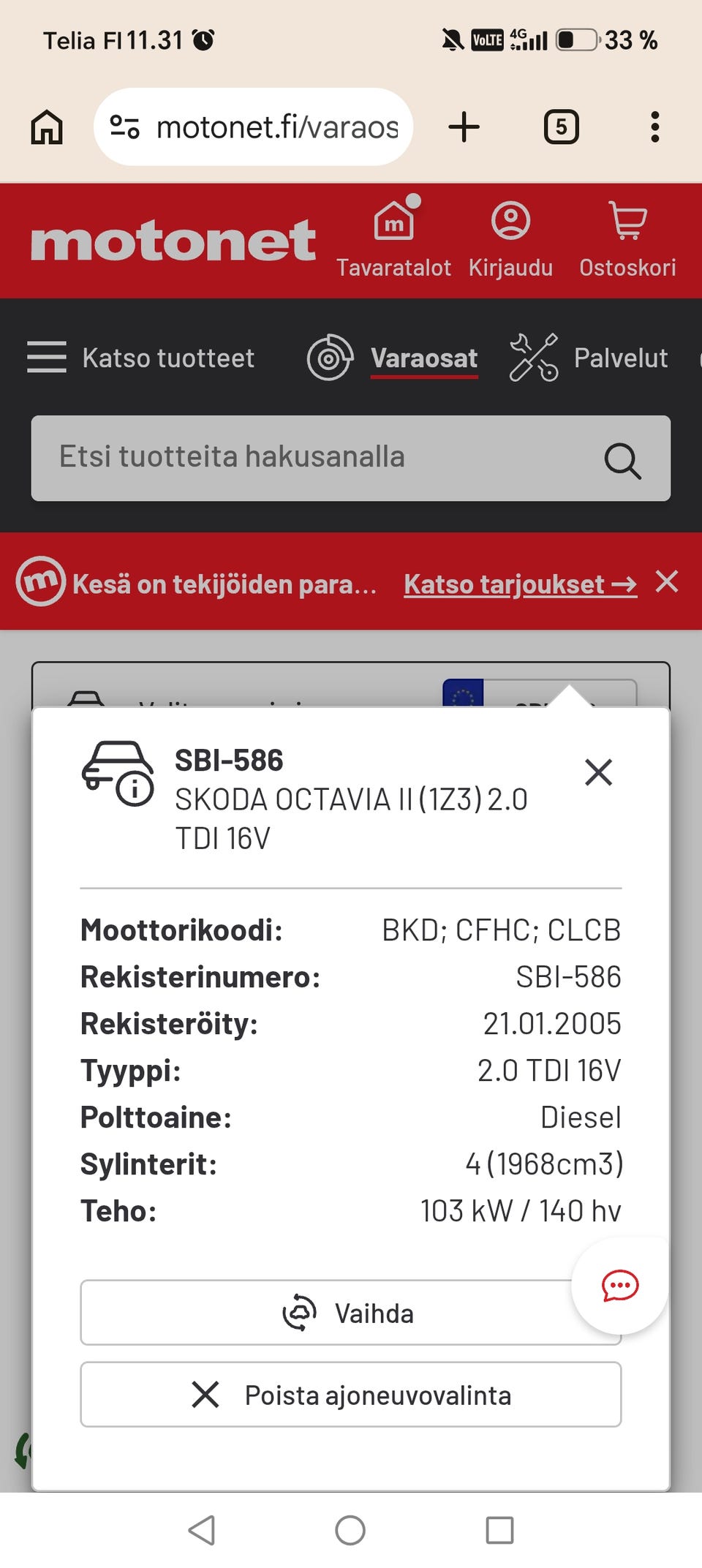Open the chat support bubble
The image size is (702, 1568).
[619, 1286]
